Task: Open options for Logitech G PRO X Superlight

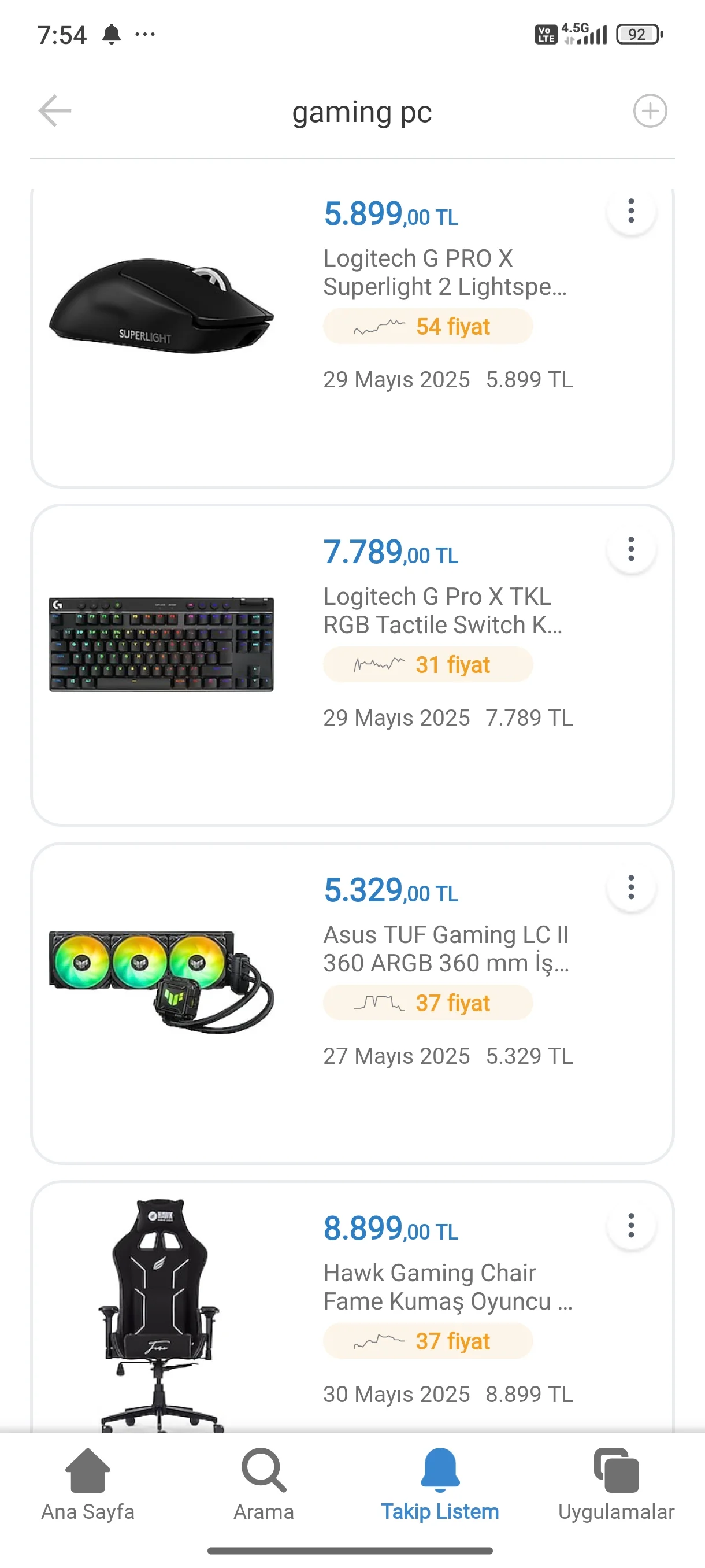Action: coord(631,211)
